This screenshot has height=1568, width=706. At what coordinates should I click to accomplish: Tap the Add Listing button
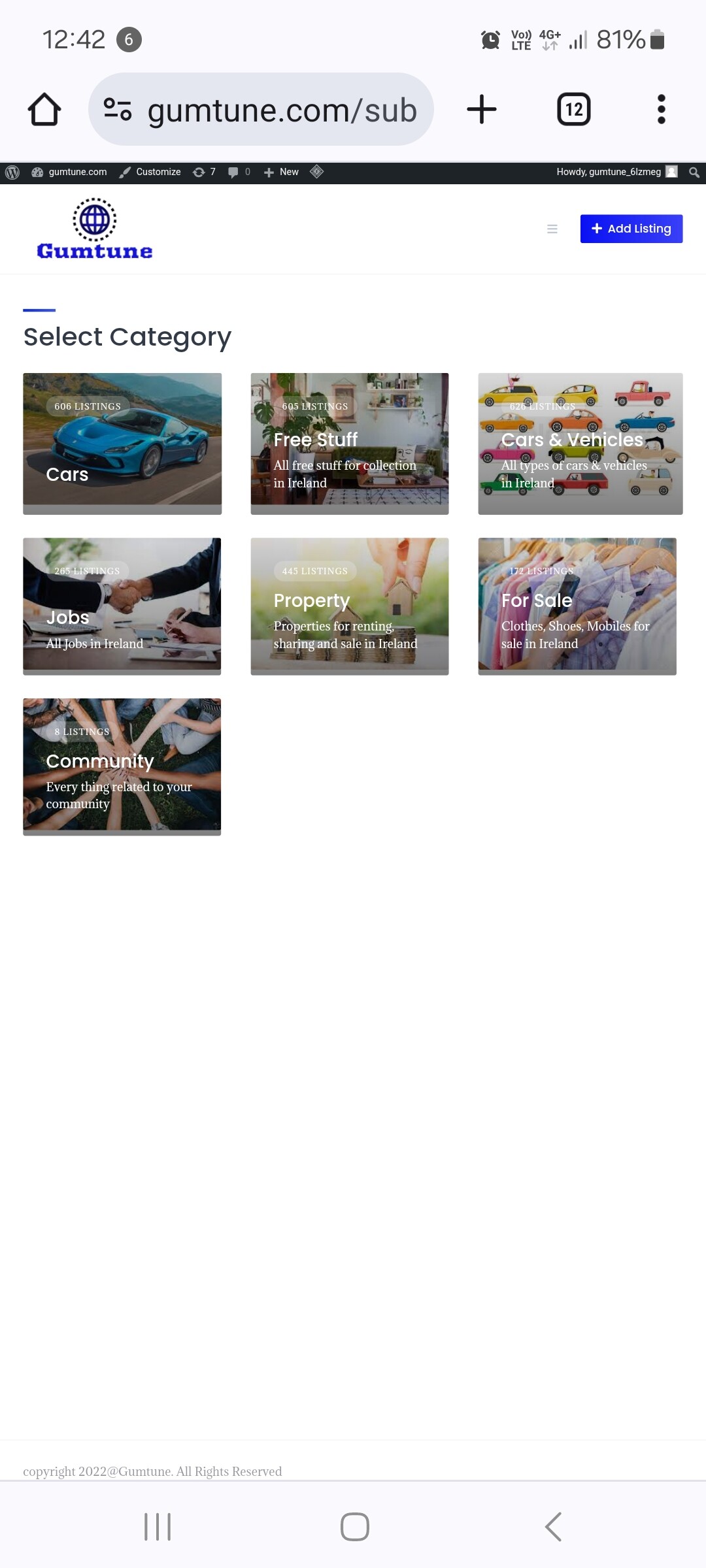pyautogui.click(x=631, y=229)
